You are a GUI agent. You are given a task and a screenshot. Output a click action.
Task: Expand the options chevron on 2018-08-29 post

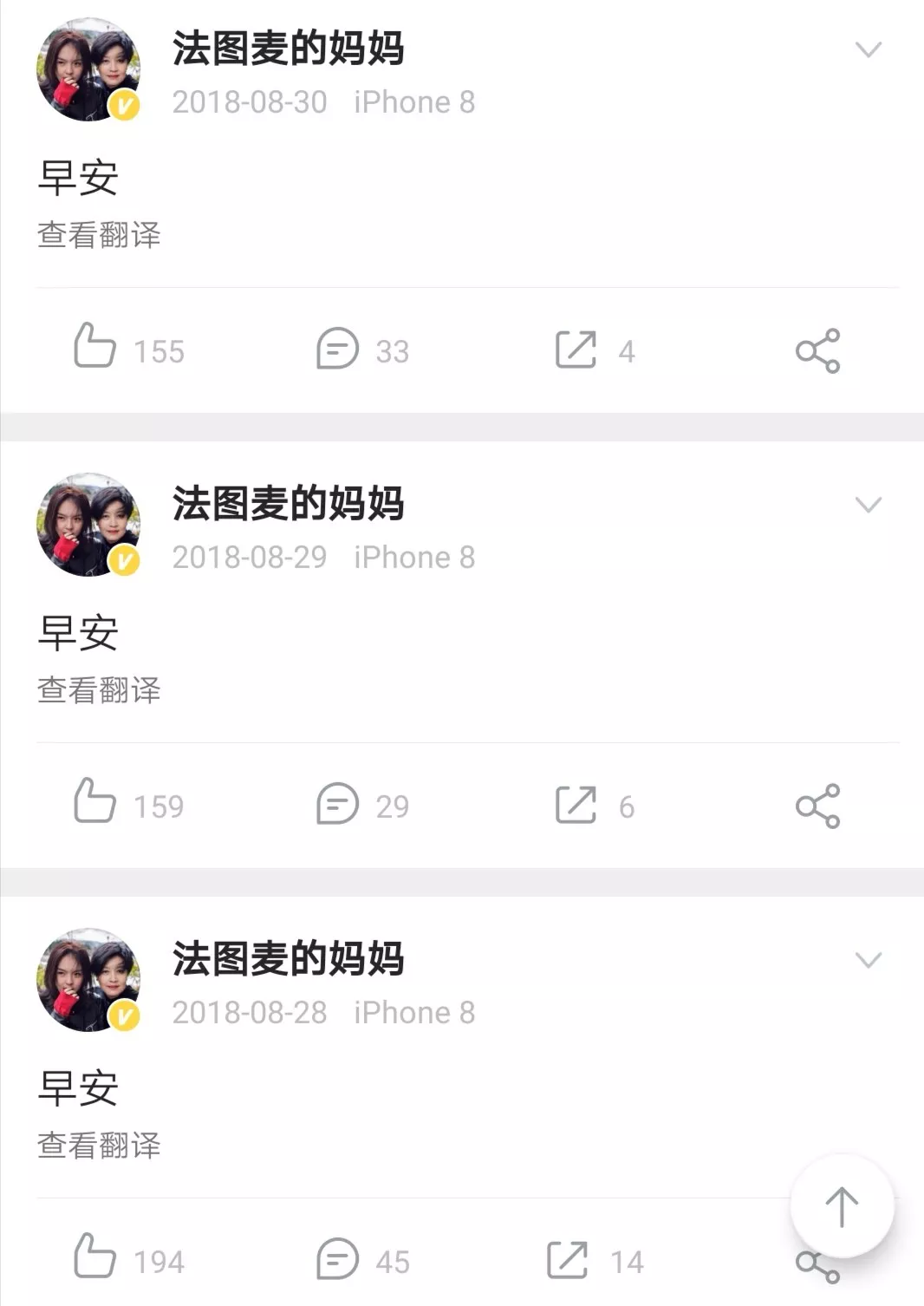(868, 505)
